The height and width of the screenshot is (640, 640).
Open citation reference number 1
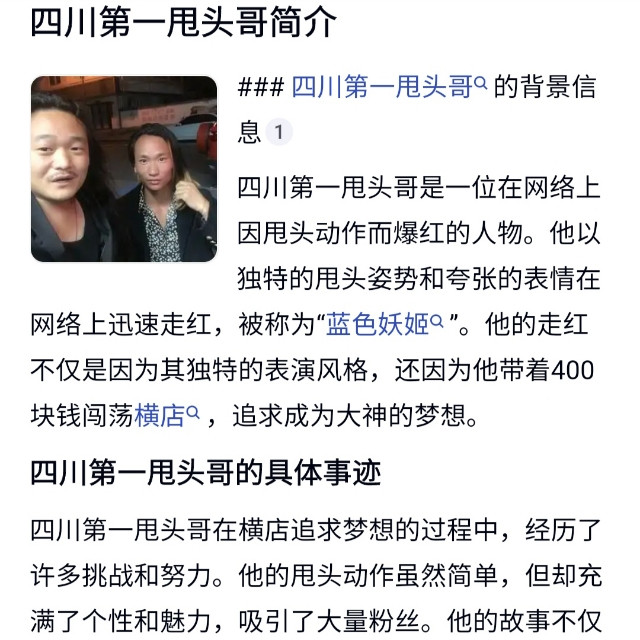[x=279, y=132]
